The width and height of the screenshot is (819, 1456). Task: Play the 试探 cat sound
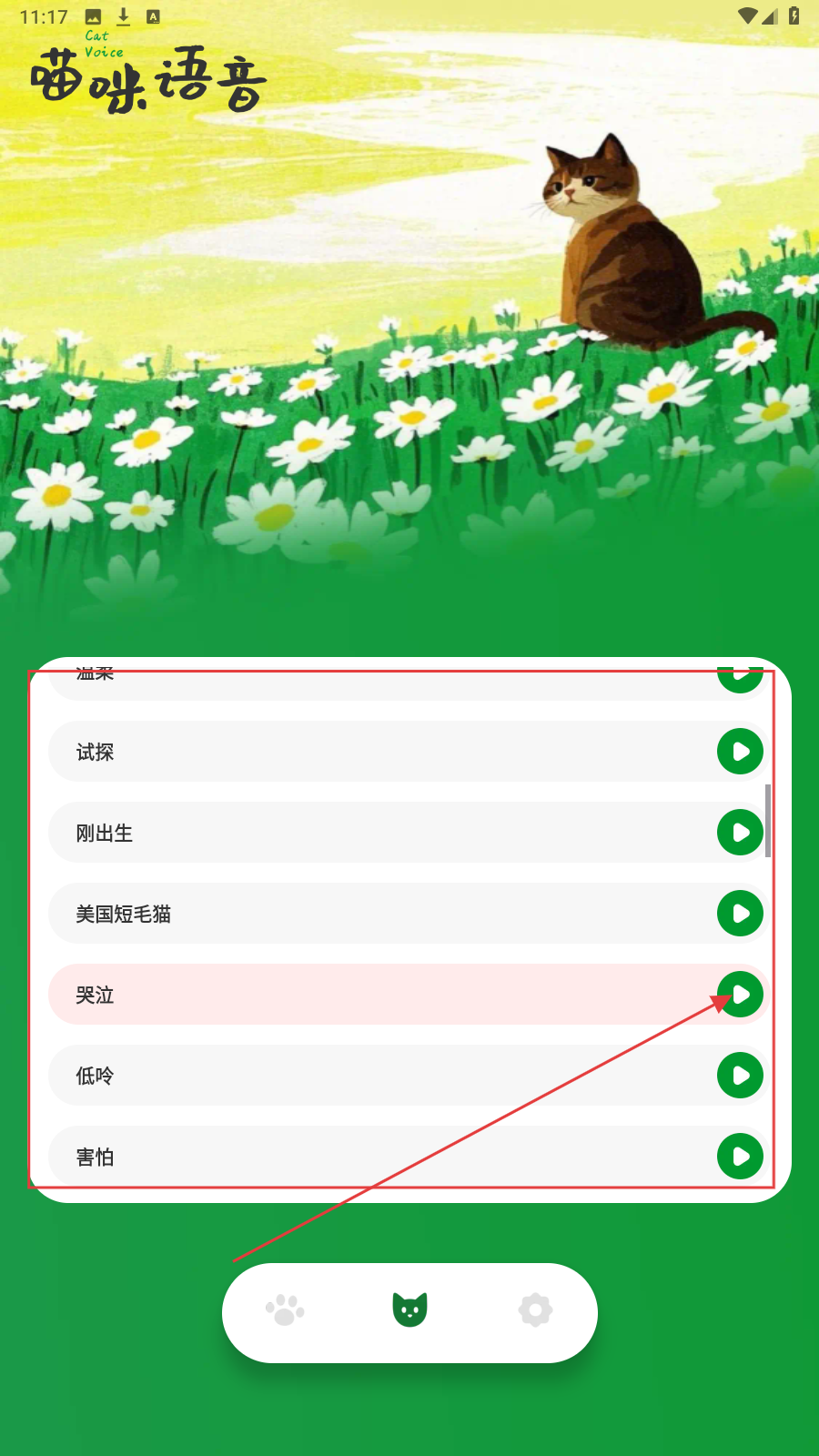[x=740, y=752]
